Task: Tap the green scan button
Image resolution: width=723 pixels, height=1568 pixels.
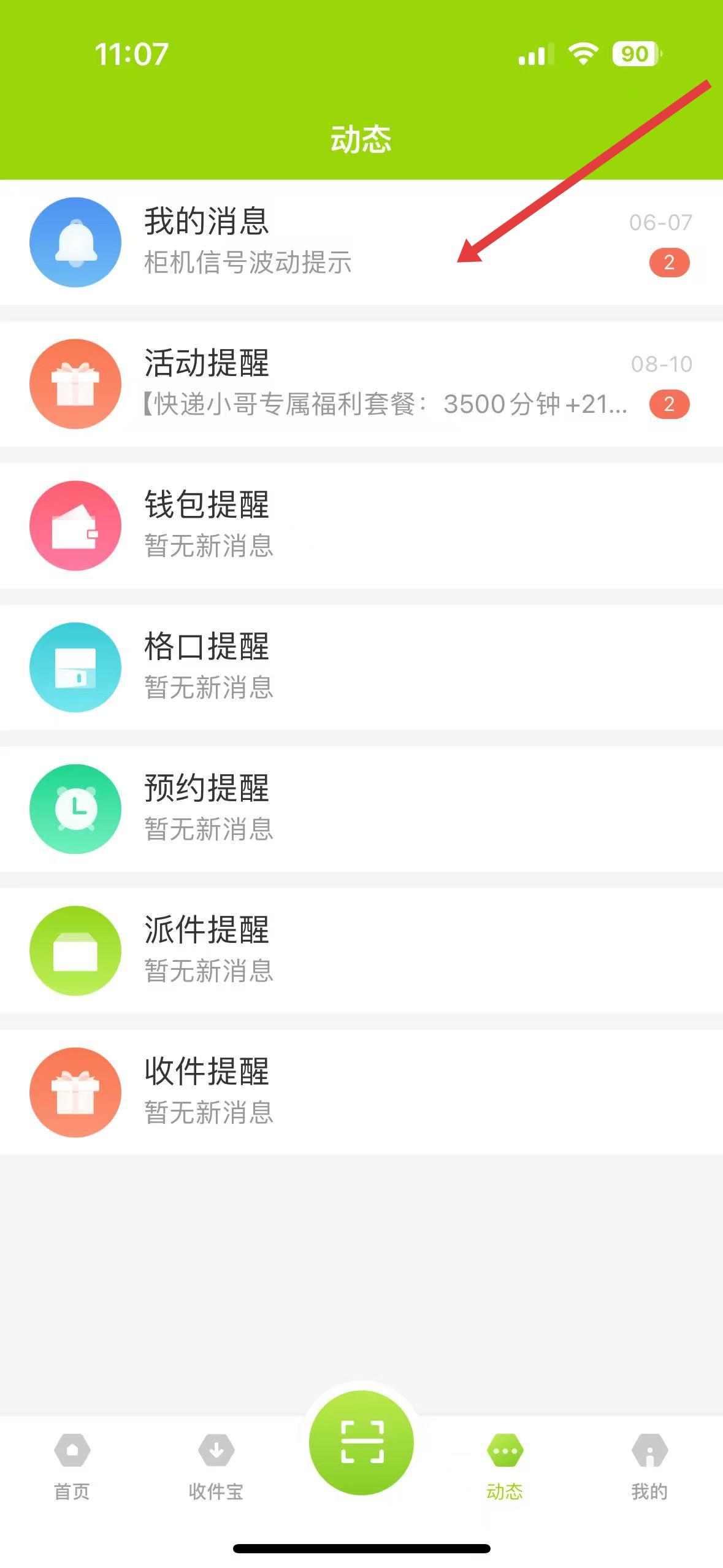Action: [361, 1442]
